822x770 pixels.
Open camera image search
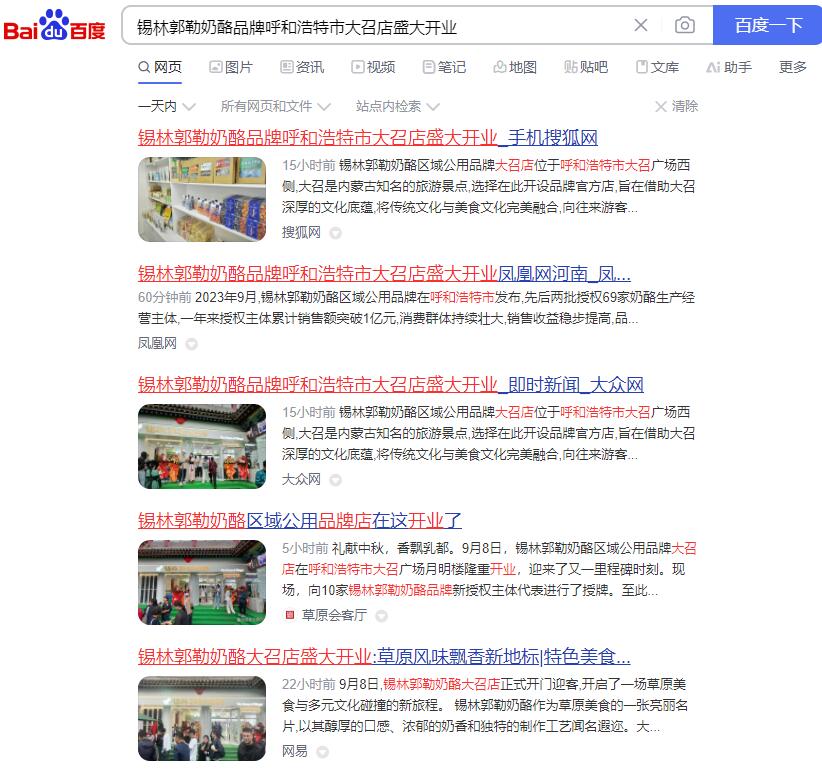(x=685, y=26)
